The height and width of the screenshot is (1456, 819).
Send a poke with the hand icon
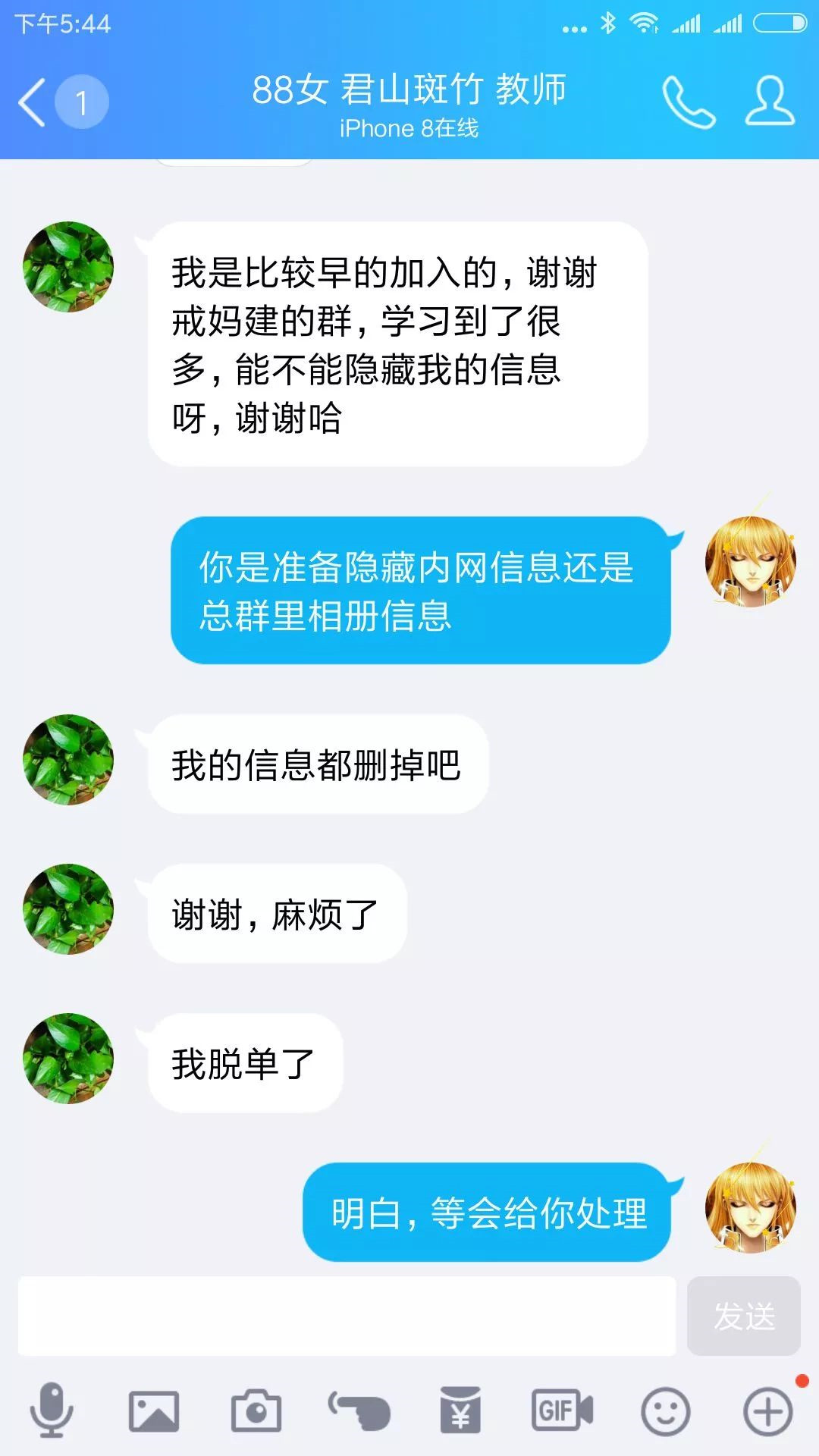click(x=359, y=1411)
